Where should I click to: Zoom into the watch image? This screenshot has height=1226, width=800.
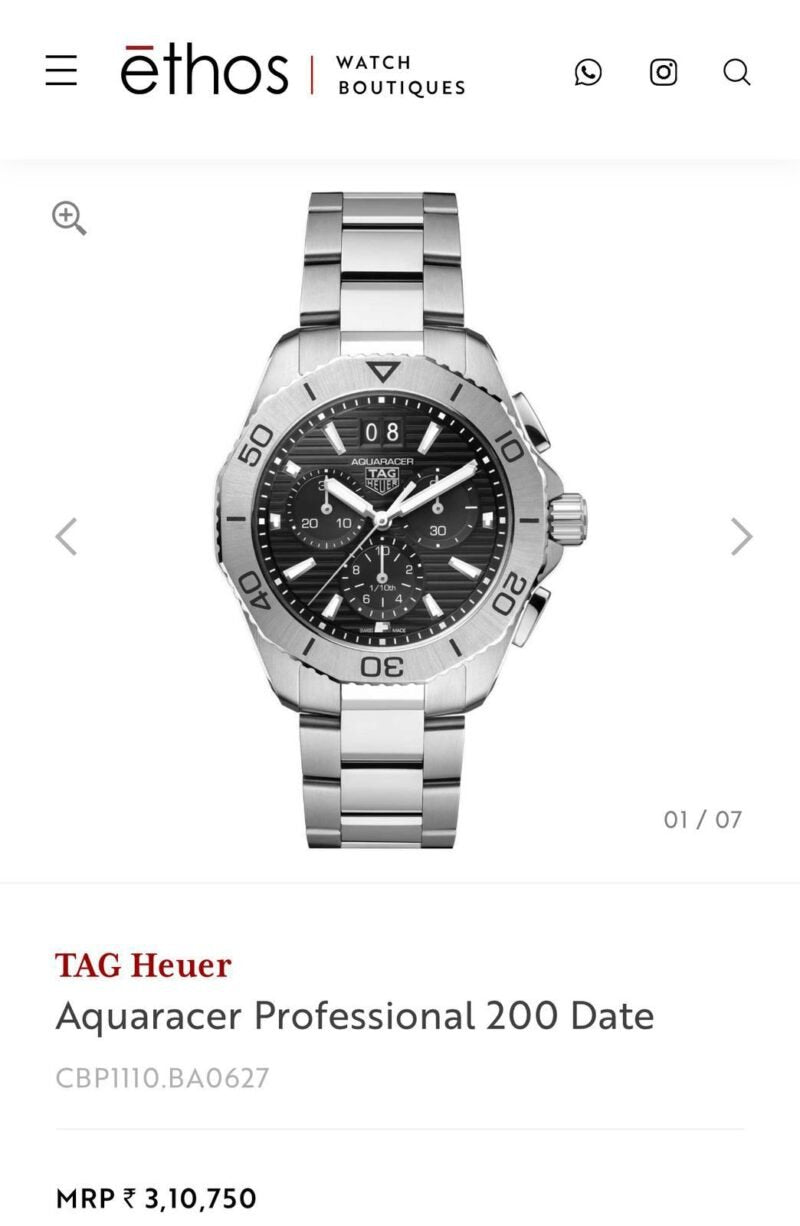(x=69, y=217)
